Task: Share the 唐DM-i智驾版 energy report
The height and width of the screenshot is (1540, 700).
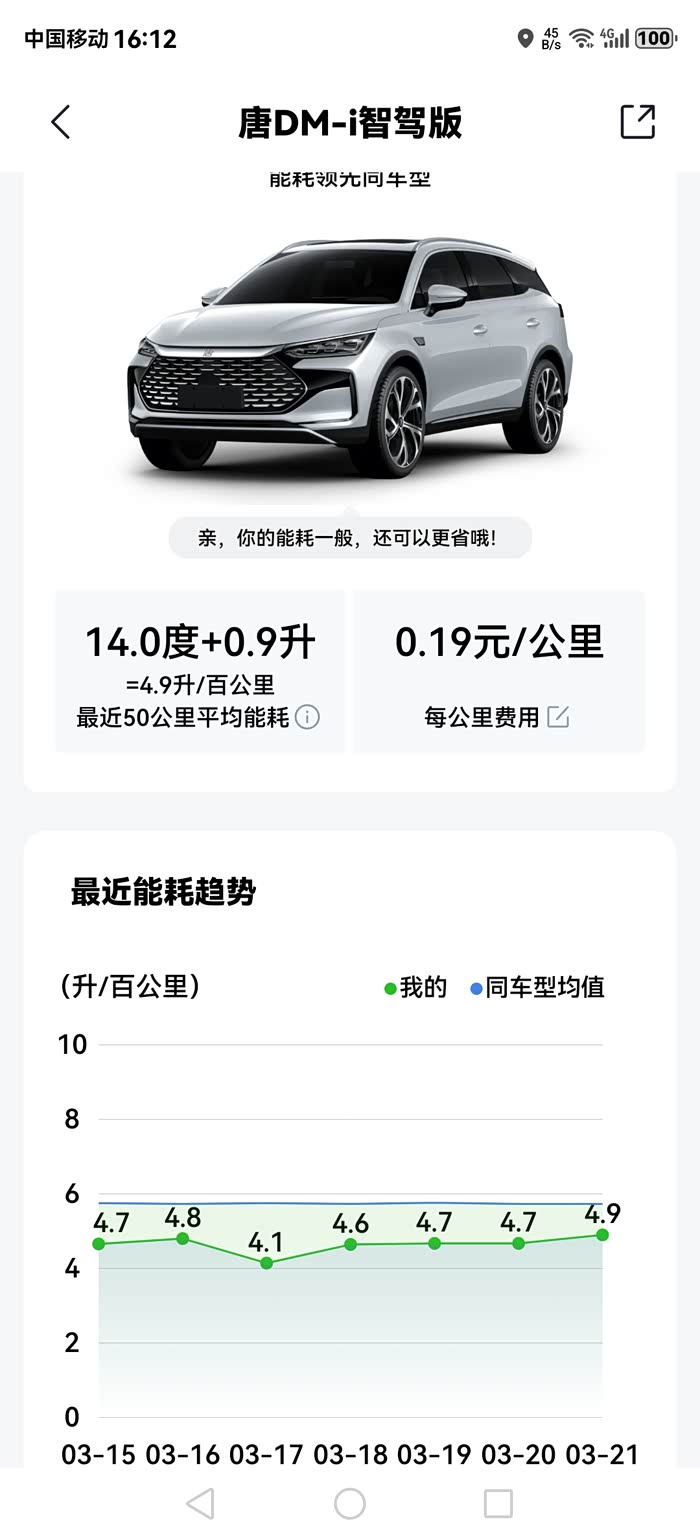Action: 637,121
